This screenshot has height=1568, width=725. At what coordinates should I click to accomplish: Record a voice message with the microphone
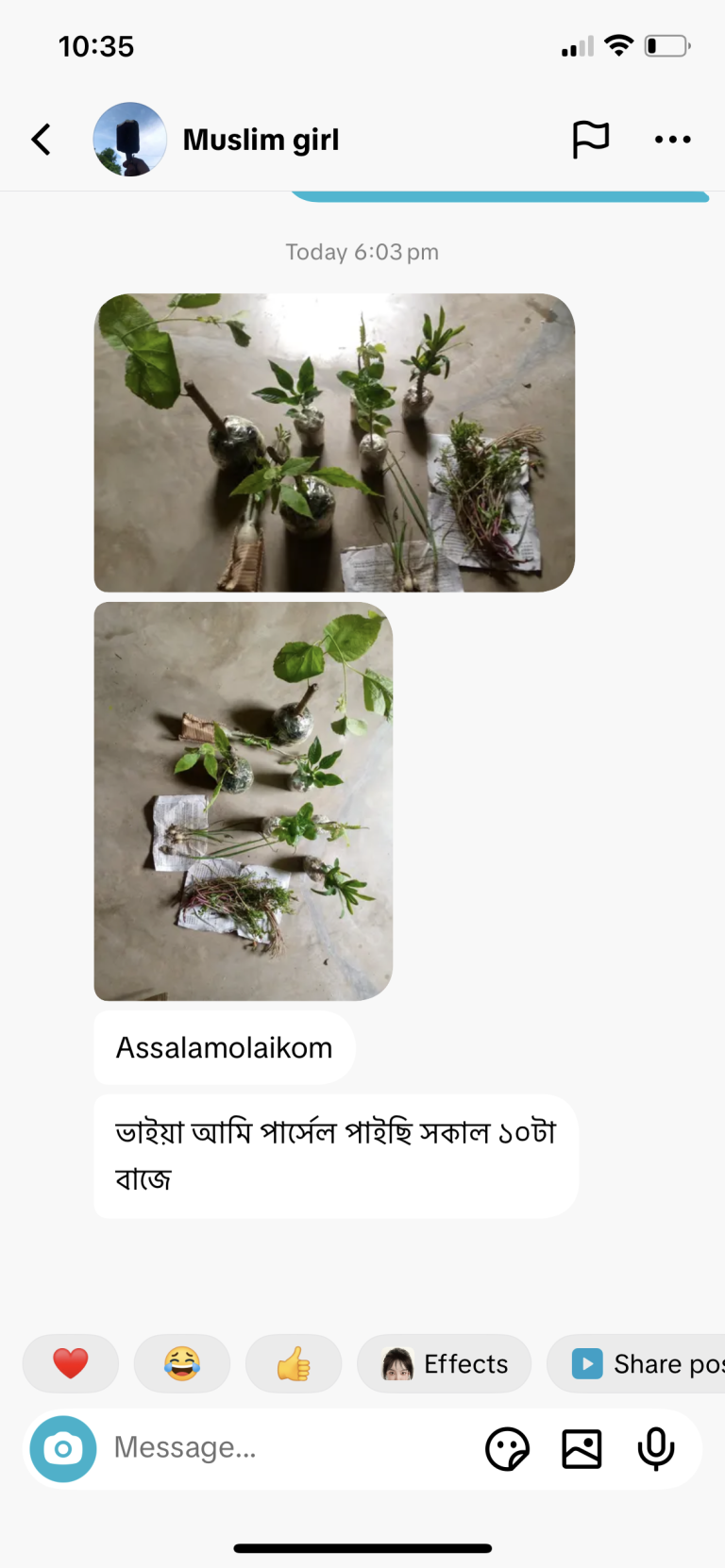pyautogui.click(x=656, y=1448)
